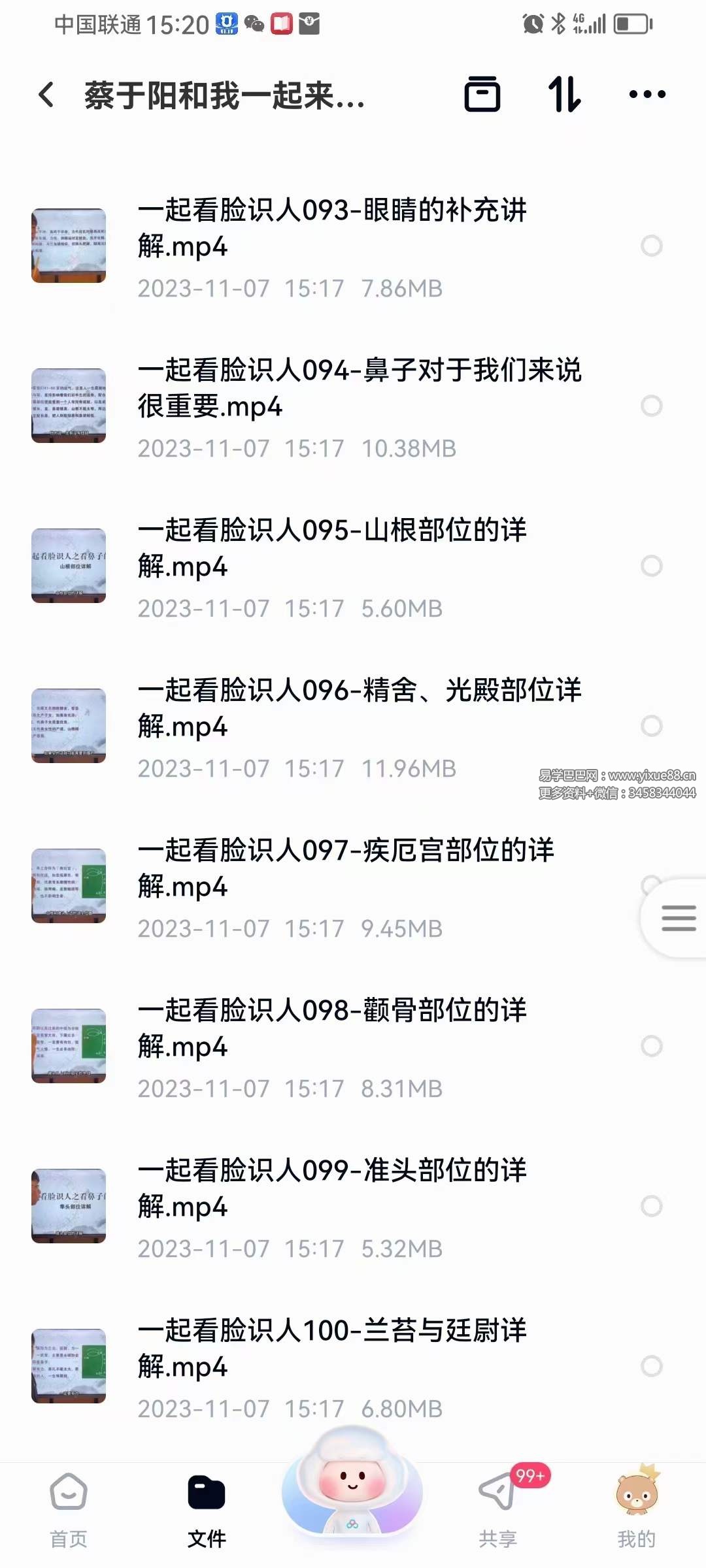Change sort order using the arrows icon
Image resolution: width=706 pixels, height=1568 pixels.
pyautogui.click(x=563, y=95)
